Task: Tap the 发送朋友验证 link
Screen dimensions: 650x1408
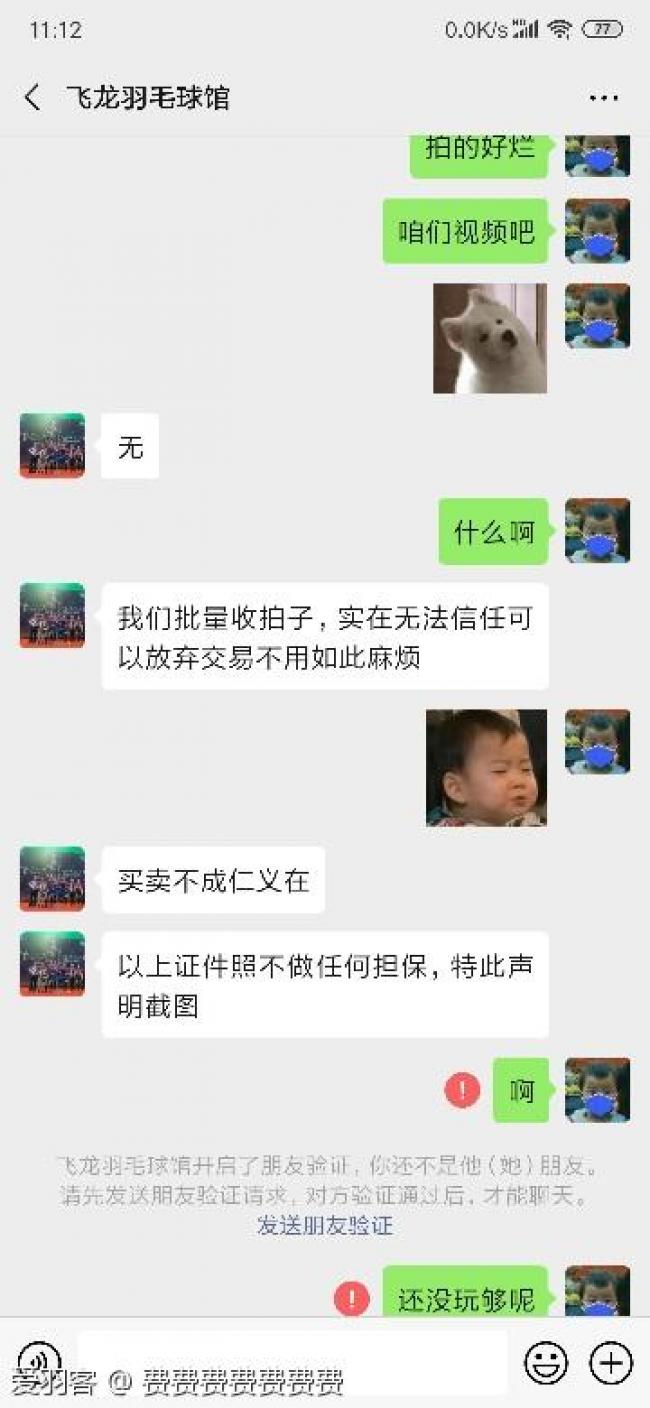Action: [325, 1225]
